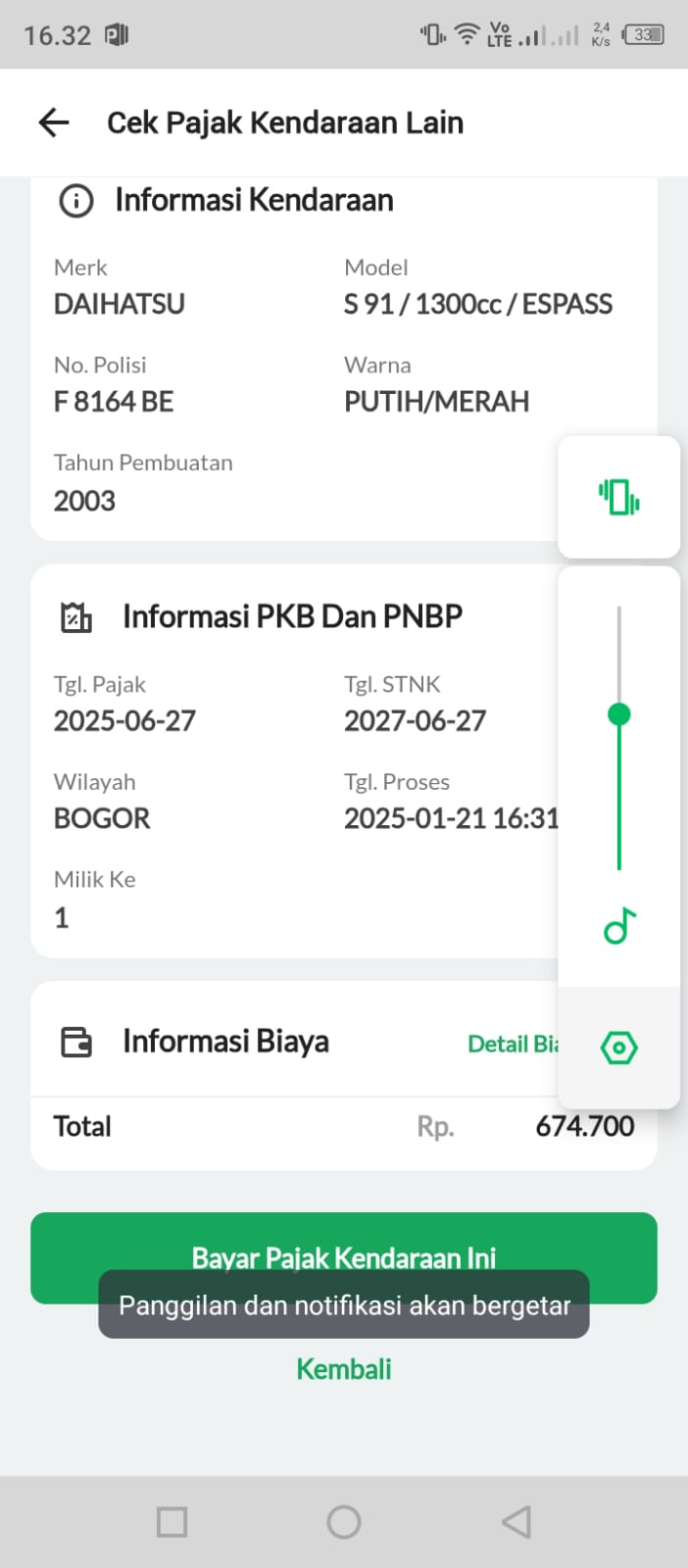Image resolution: width=688 pixels, height=1568 pixels.
Task: Go to the home screen
Action: point(344,1522)
